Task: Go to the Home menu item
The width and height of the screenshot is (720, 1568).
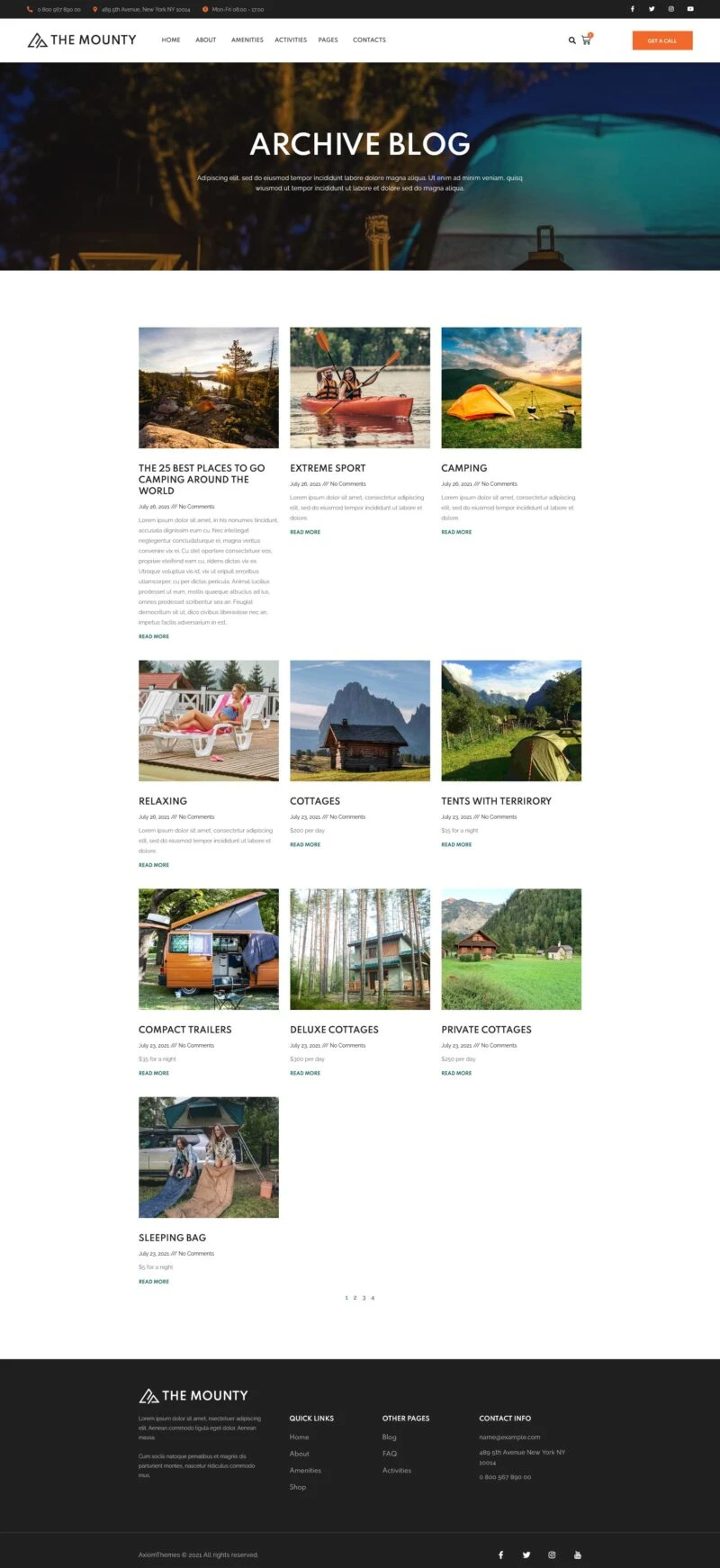Action: 171,40
